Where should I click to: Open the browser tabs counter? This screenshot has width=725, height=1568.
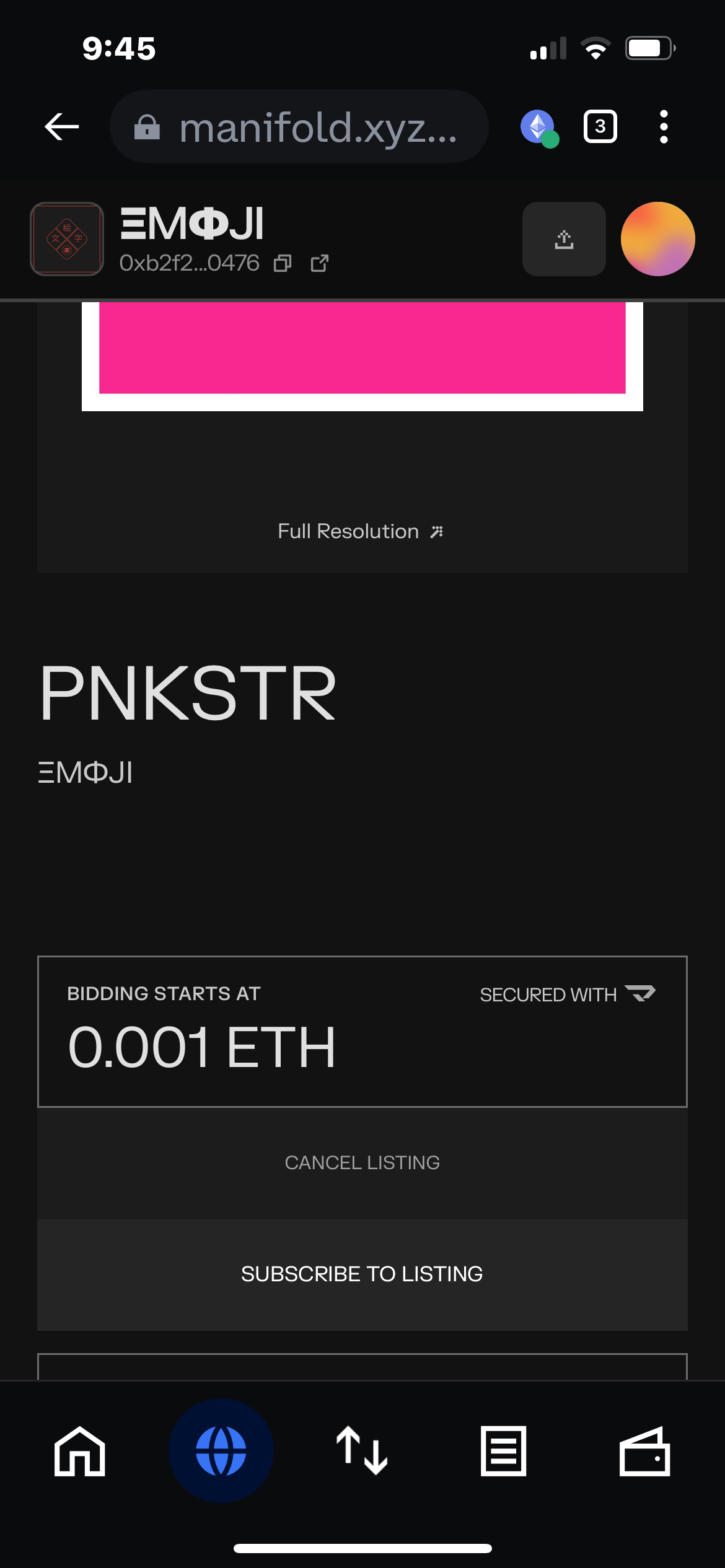coord(600,127)
